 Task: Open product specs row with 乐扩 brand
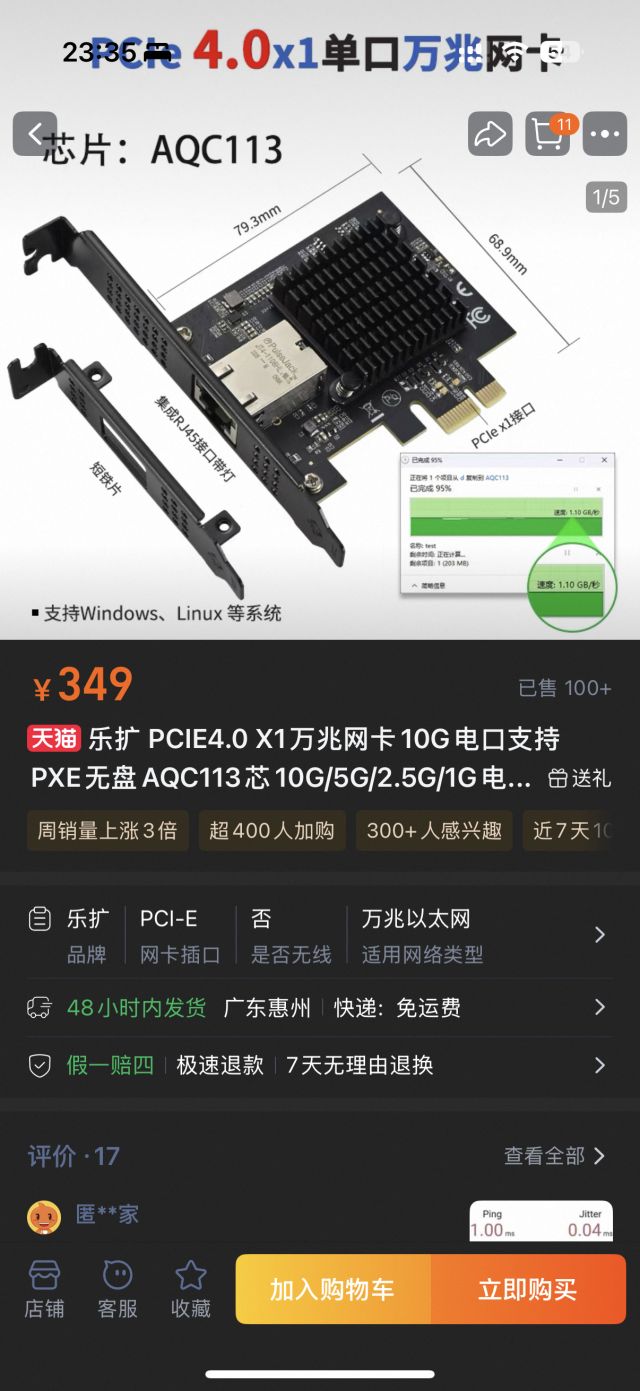coord(318,935)
